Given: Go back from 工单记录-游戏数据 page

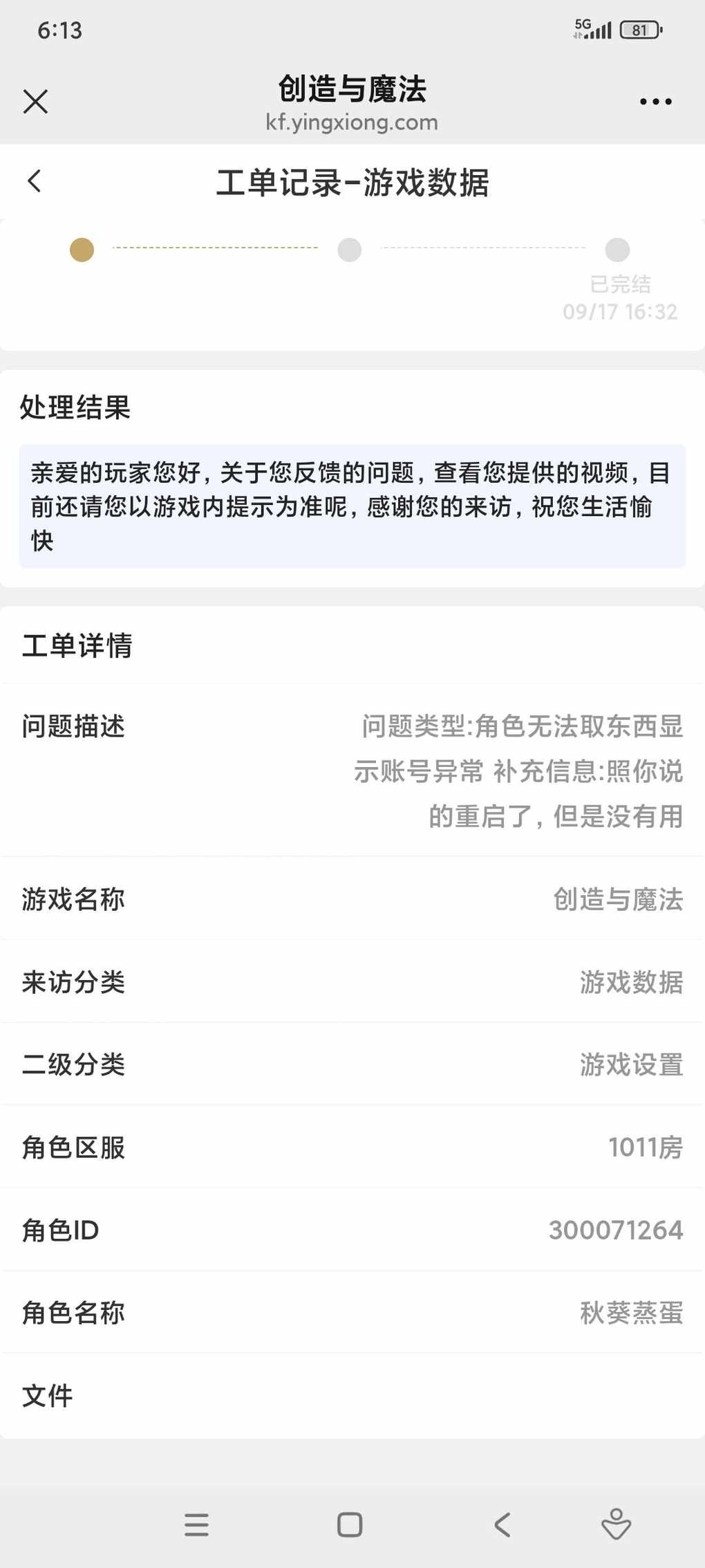Looking at the screenshot, I should 35,182.
